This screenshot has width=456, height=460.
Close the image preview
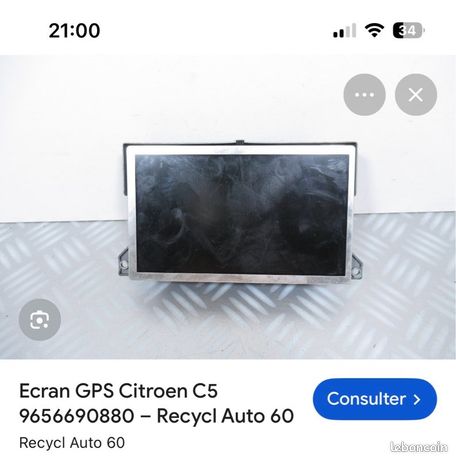pyautogui.click(x=416, y=95)
